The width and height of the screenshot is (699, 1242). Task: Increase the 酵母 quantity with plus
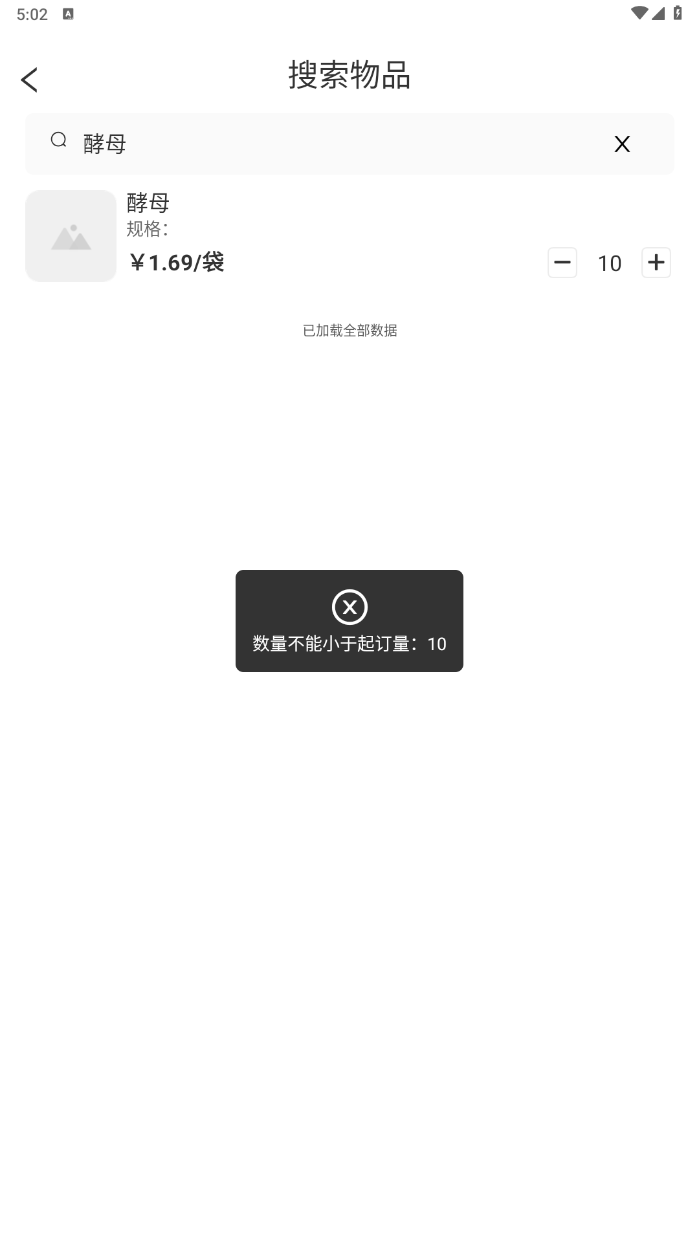[x=655, y=263]
